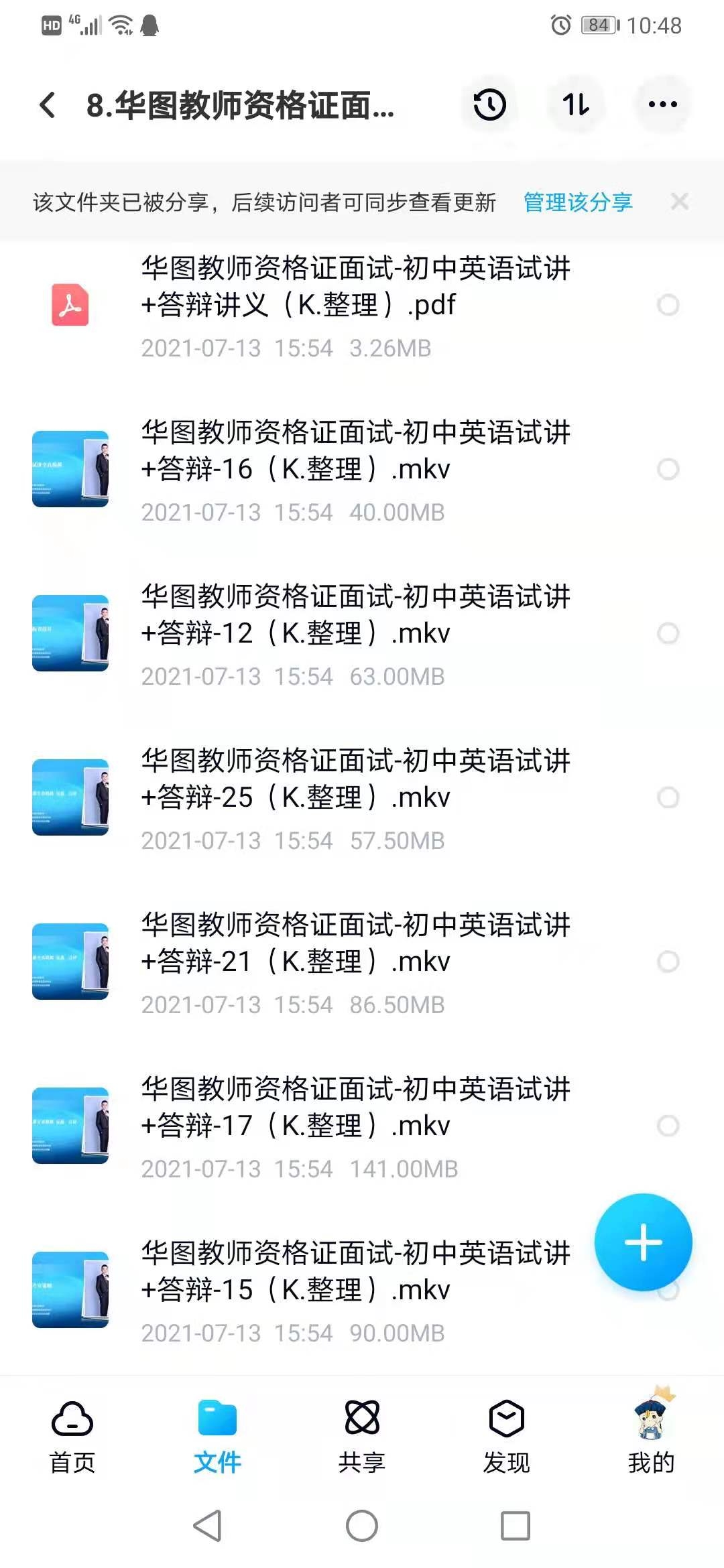Image resolution: width=724 pixels, height=1568 pixels.
Task: Open the 管理该分享 link
Action: pos(577,202)
